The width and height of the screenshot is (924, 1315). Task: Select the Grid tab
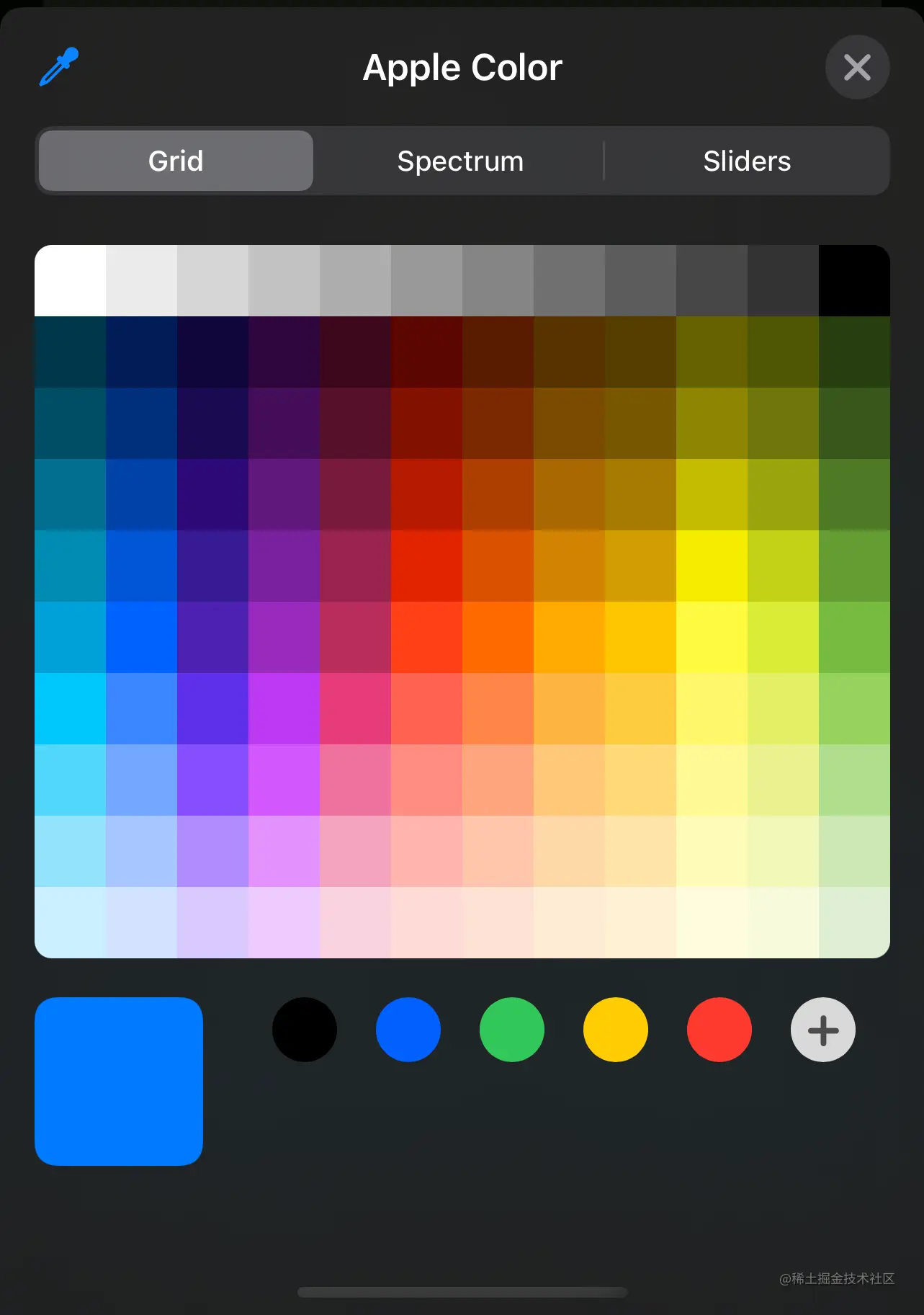176,161
